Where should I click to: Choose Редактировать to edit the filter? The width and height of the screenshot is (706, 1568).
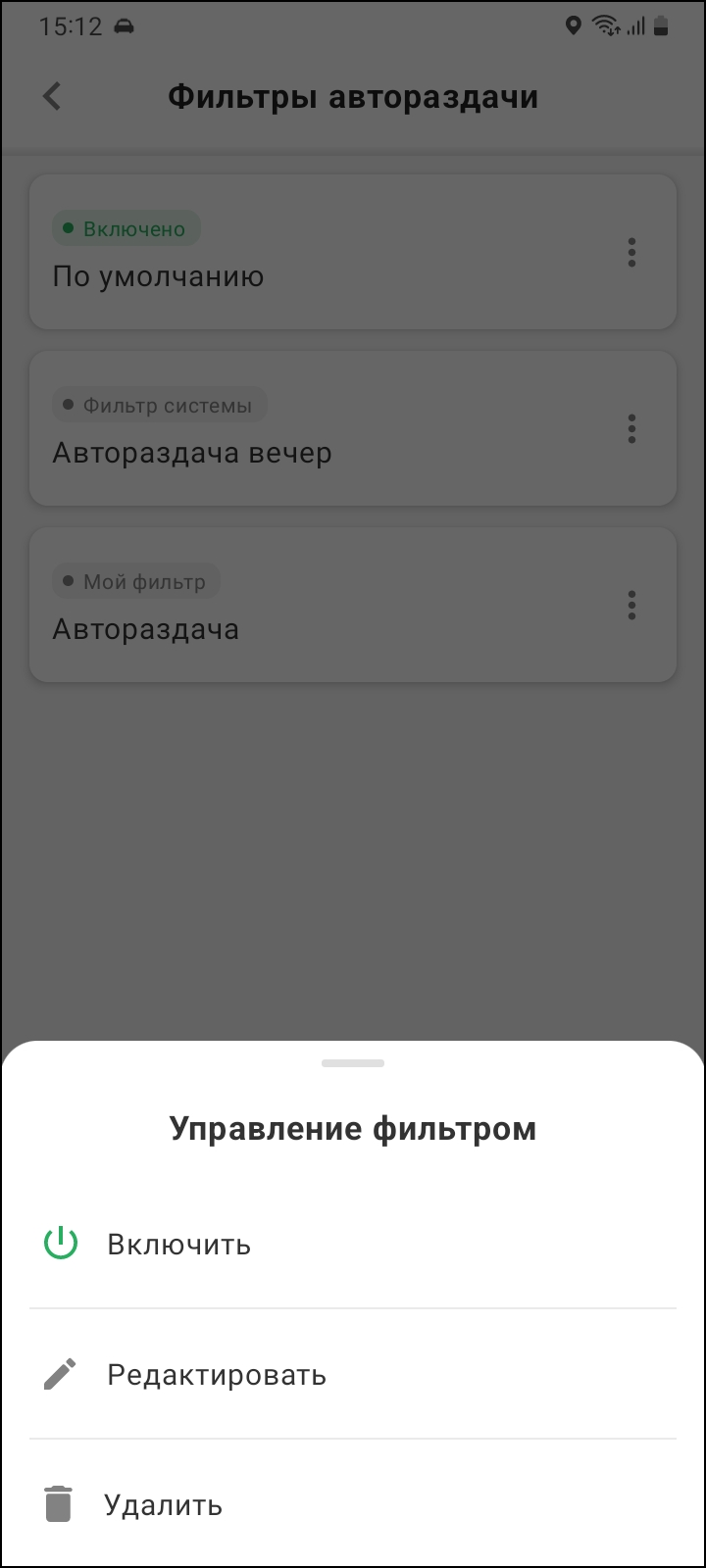pyautogui.click(x=216, y=1375)
